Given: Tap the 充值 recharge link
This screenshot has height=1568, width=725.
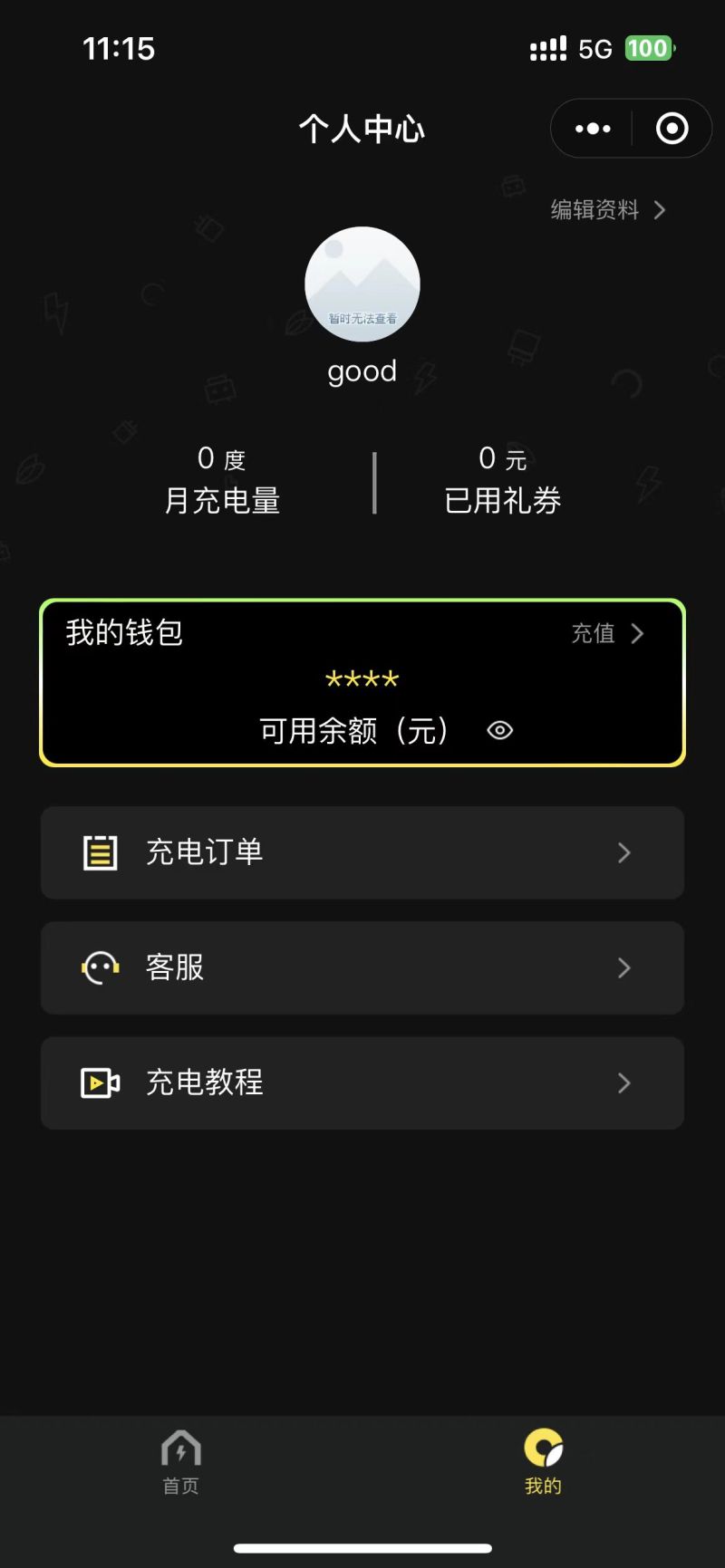Looking at the screenshot, I should point(594,633).
